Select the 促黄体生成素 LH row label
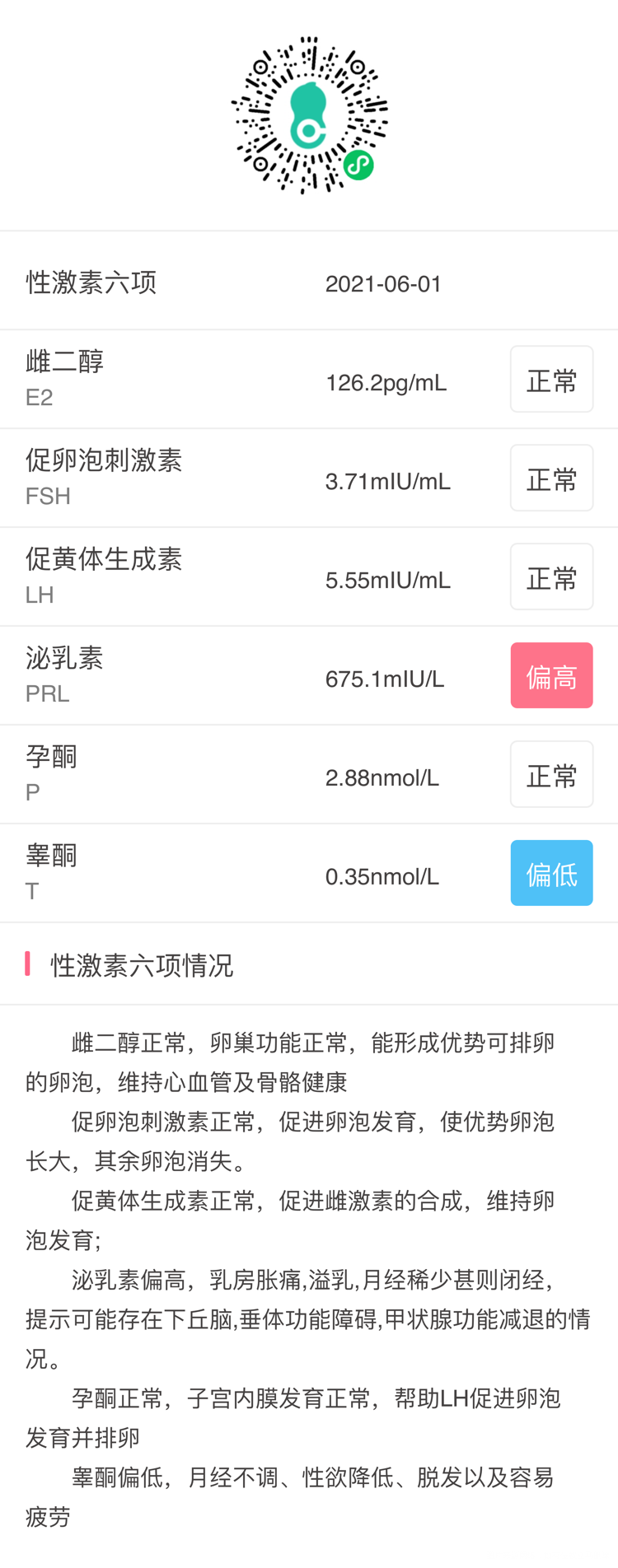Image resolution: width=618 pixels, height=1568 pixels. (105, 576)
